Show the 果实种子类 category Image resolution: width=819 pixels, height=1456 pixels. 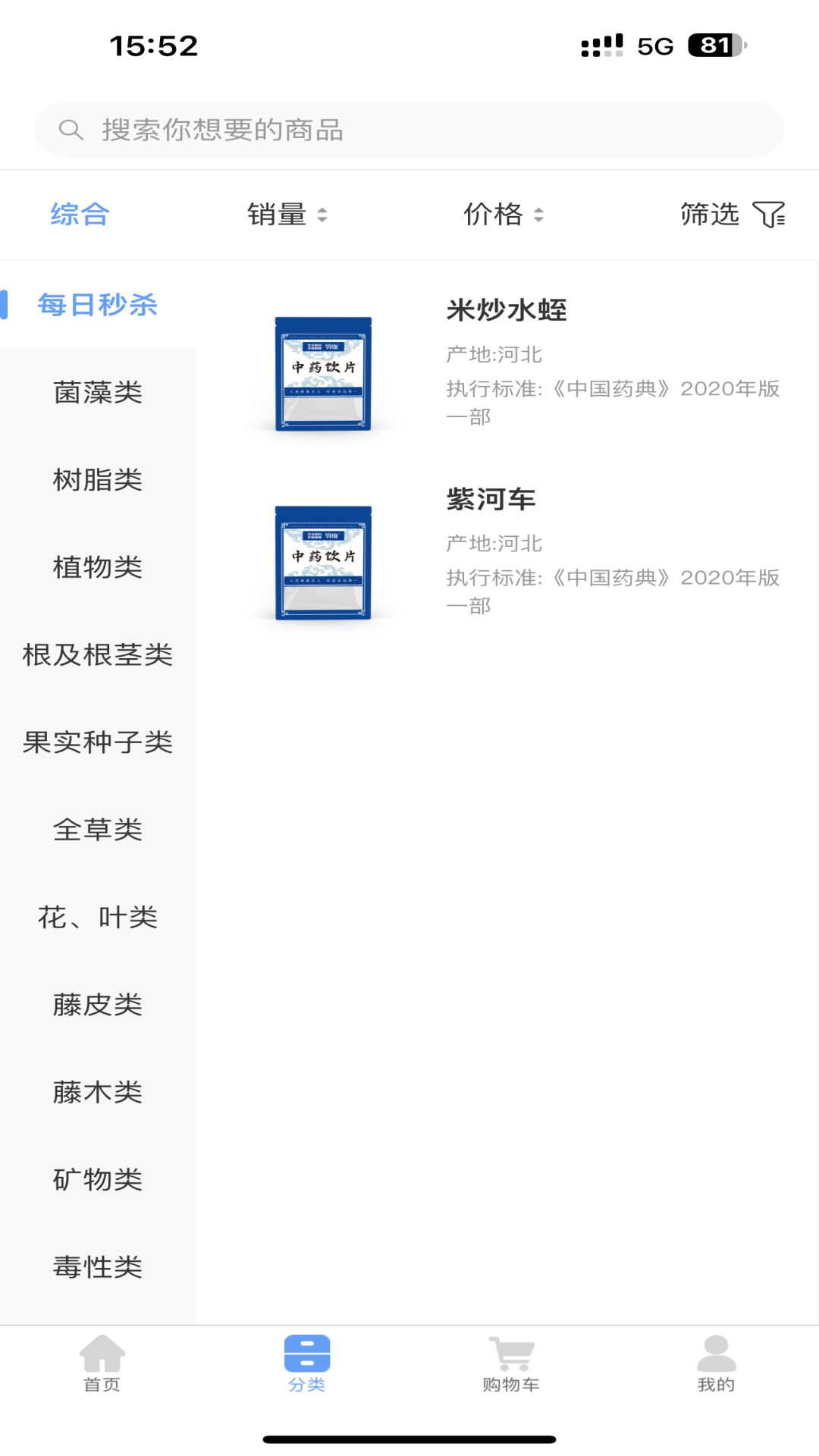tap(98, 742)
